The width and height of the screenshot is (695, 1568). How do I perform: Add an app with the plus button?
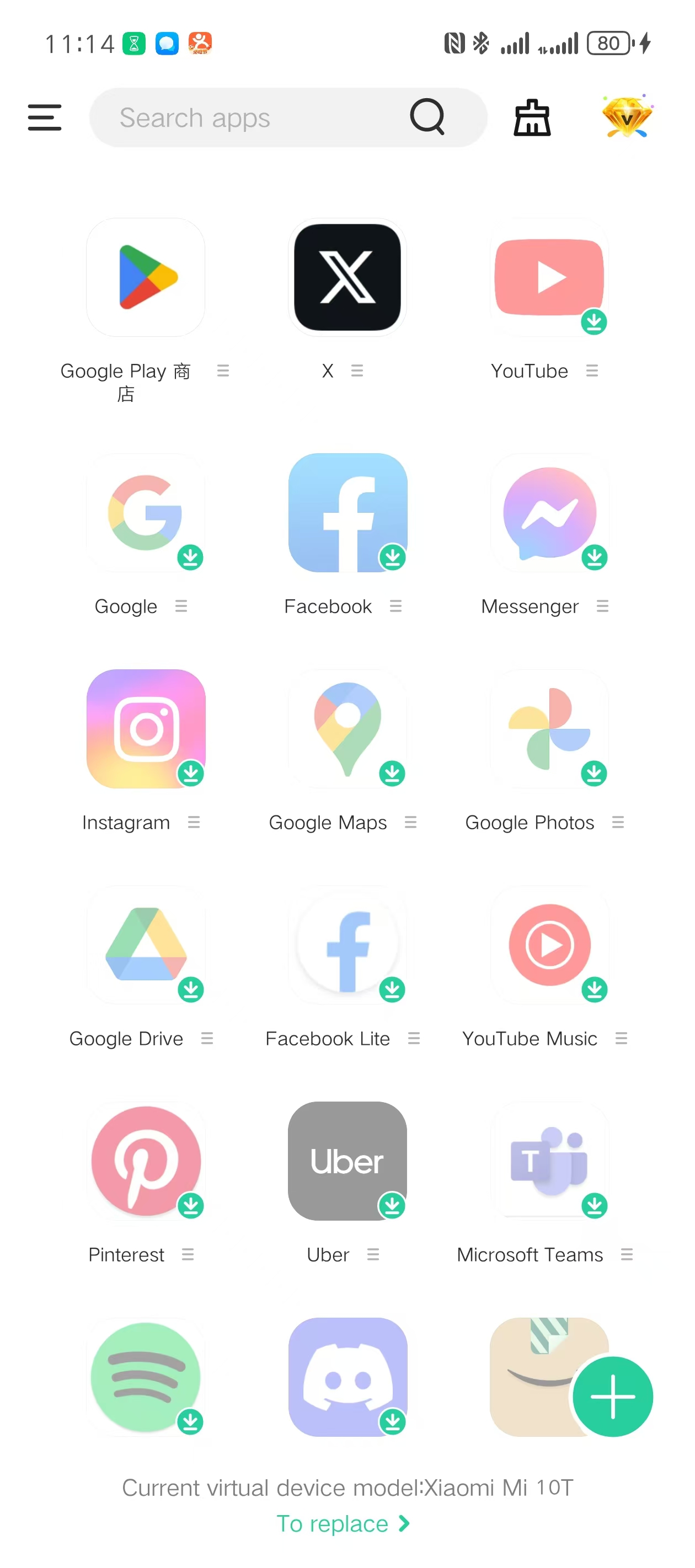(x=612, y=1397)
